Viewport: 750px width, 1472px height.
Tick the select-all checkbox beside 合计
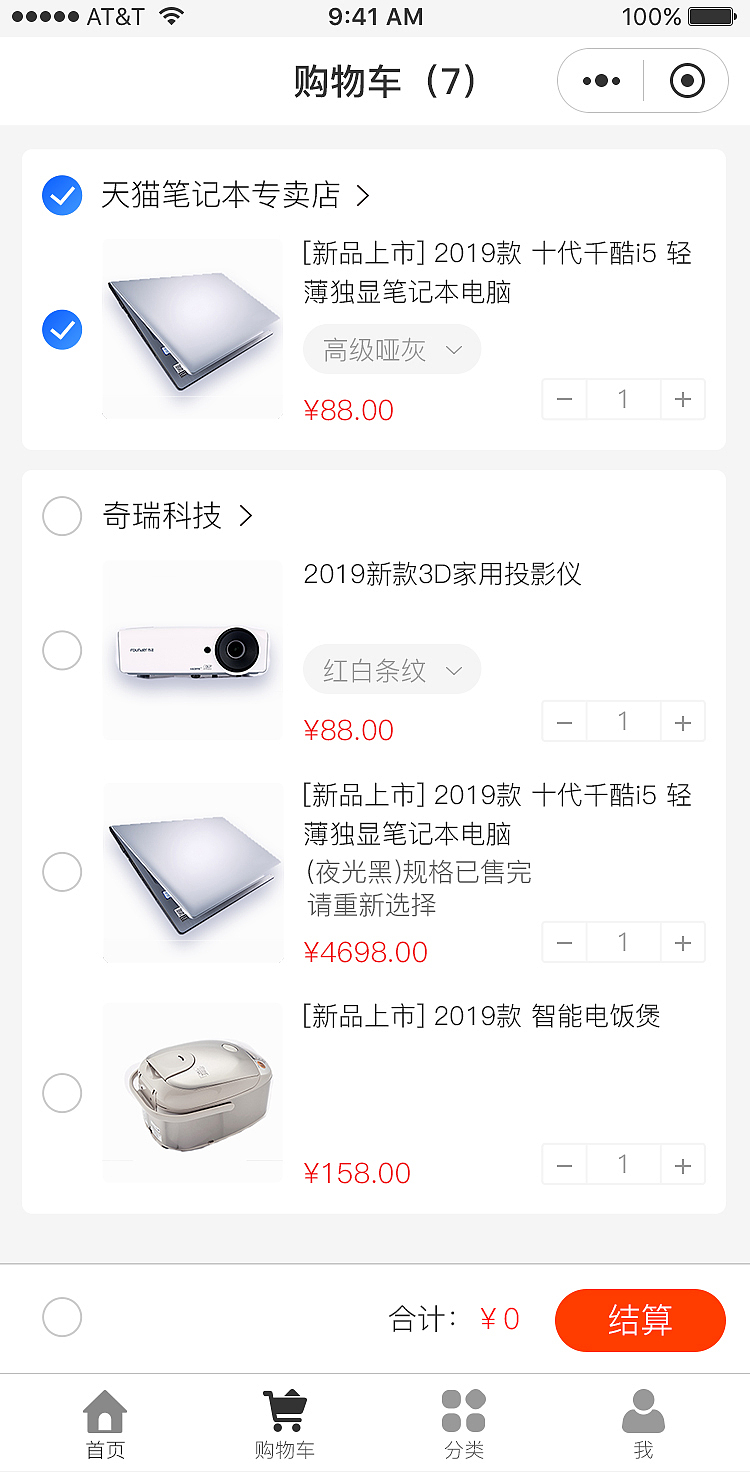[62, 1318]
